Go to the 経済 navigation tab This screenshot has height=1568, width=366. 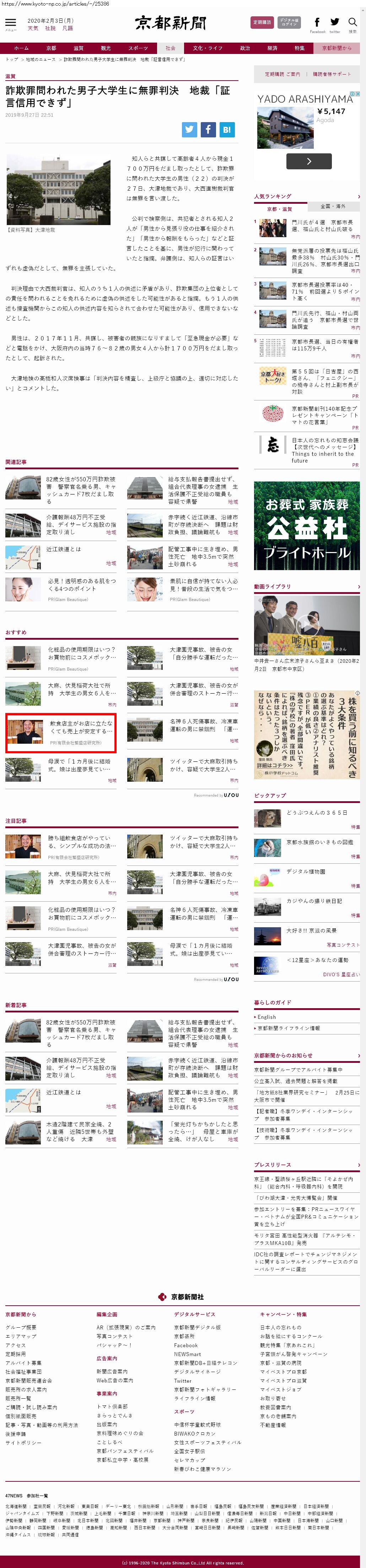[x=272, y=48]
